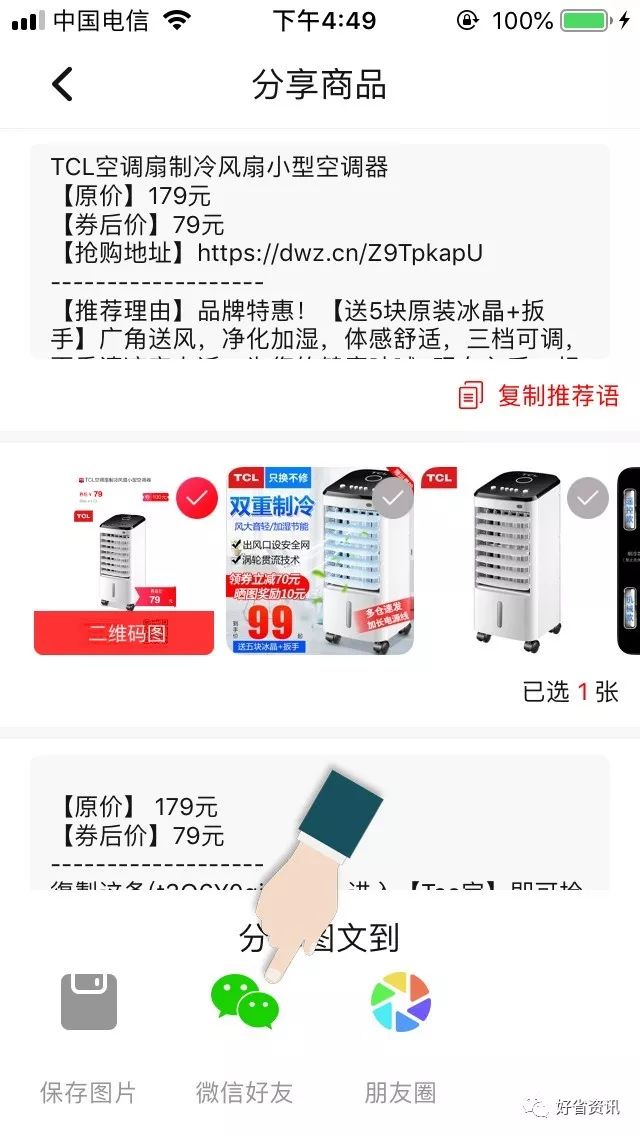Tap 复制推荐语 to copy the recommendation text

pyautogui.click(x=539, y=396)
